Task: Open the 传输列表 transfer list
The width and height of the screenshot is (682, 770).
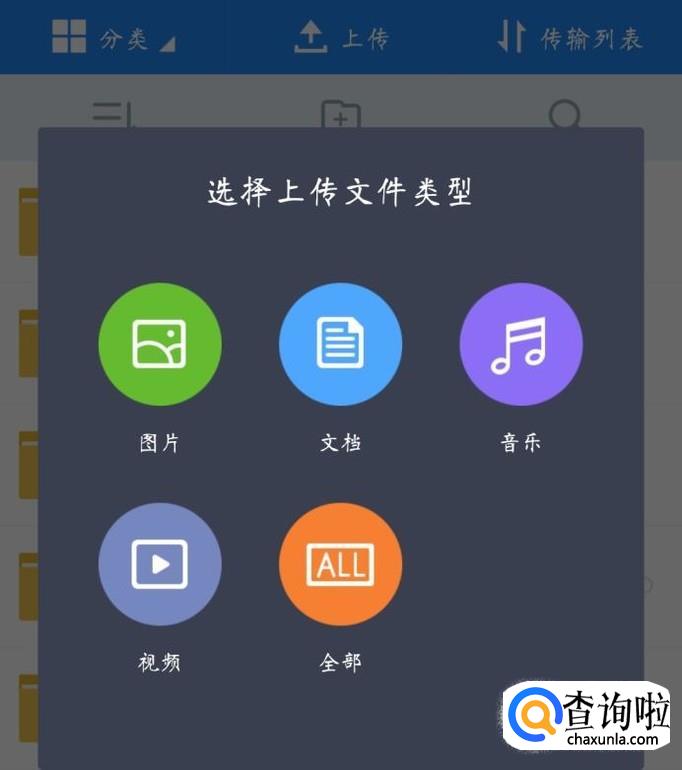Action: [x=570, y=37]
